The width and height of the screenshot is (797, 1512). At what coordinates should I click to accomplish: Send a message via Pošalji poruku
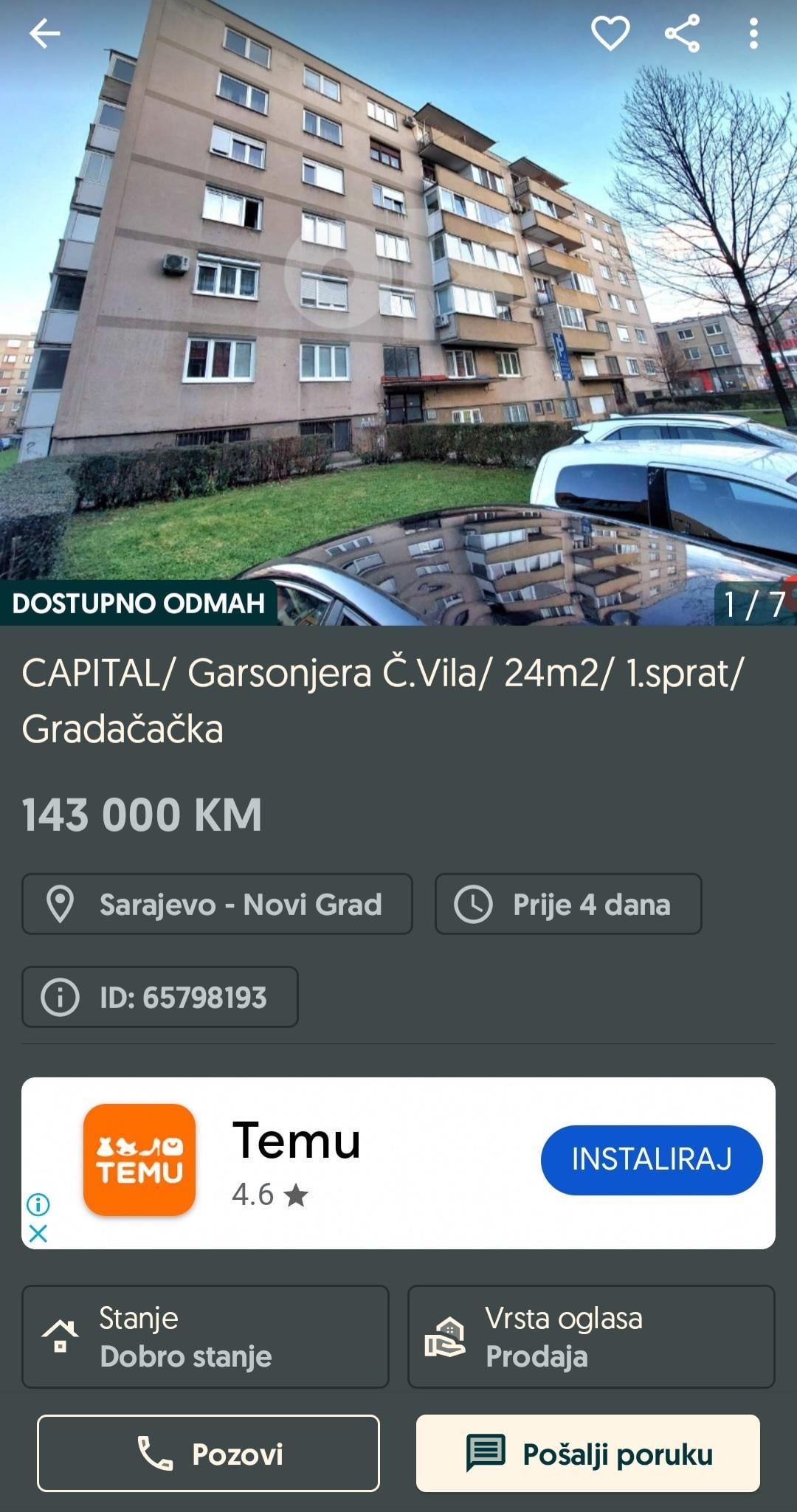(x=587, y=1453)
